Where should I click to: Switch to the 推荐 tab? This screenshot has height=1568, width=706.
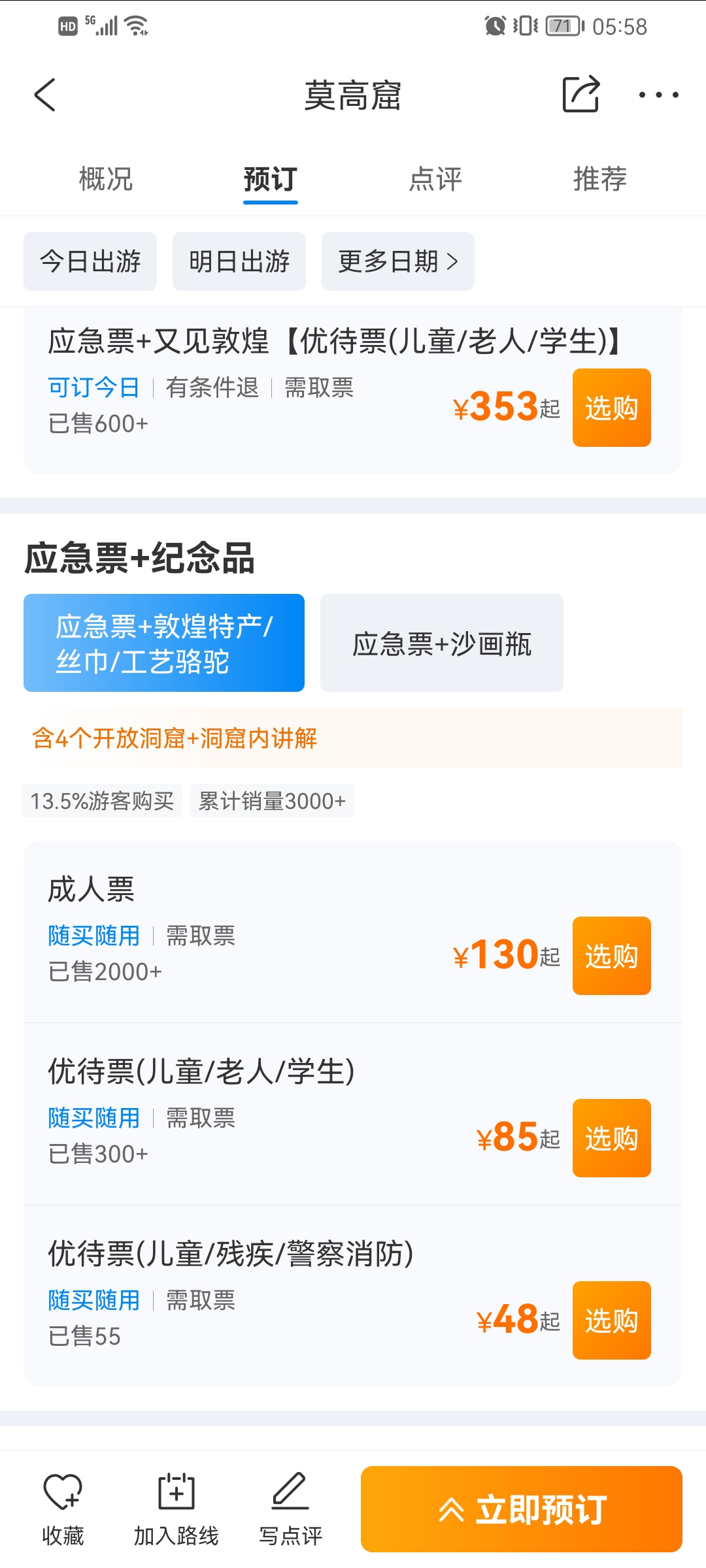[599, 179]
